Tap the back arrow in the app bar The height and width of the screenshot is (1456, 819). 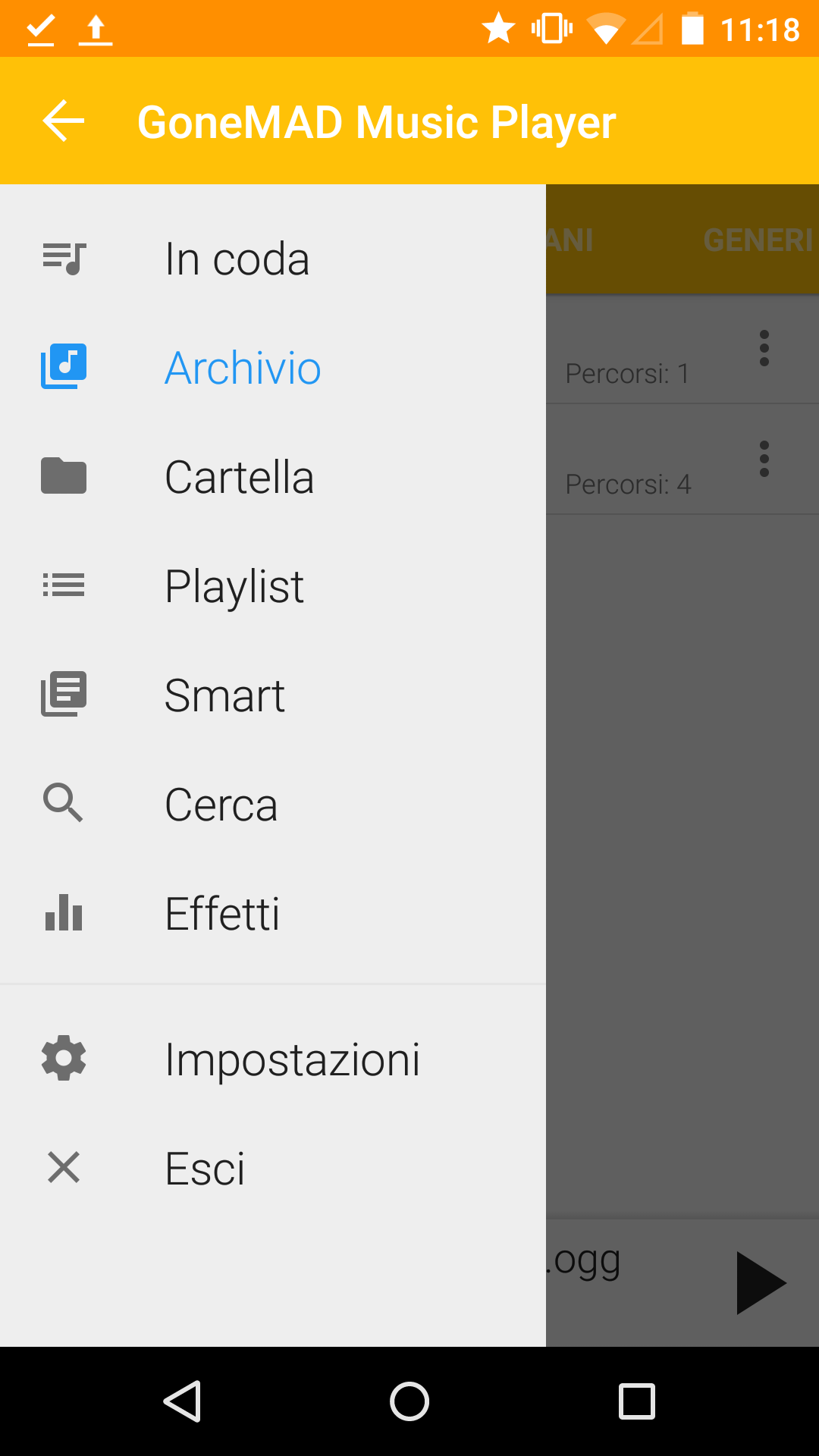click(x=64, y=121)
